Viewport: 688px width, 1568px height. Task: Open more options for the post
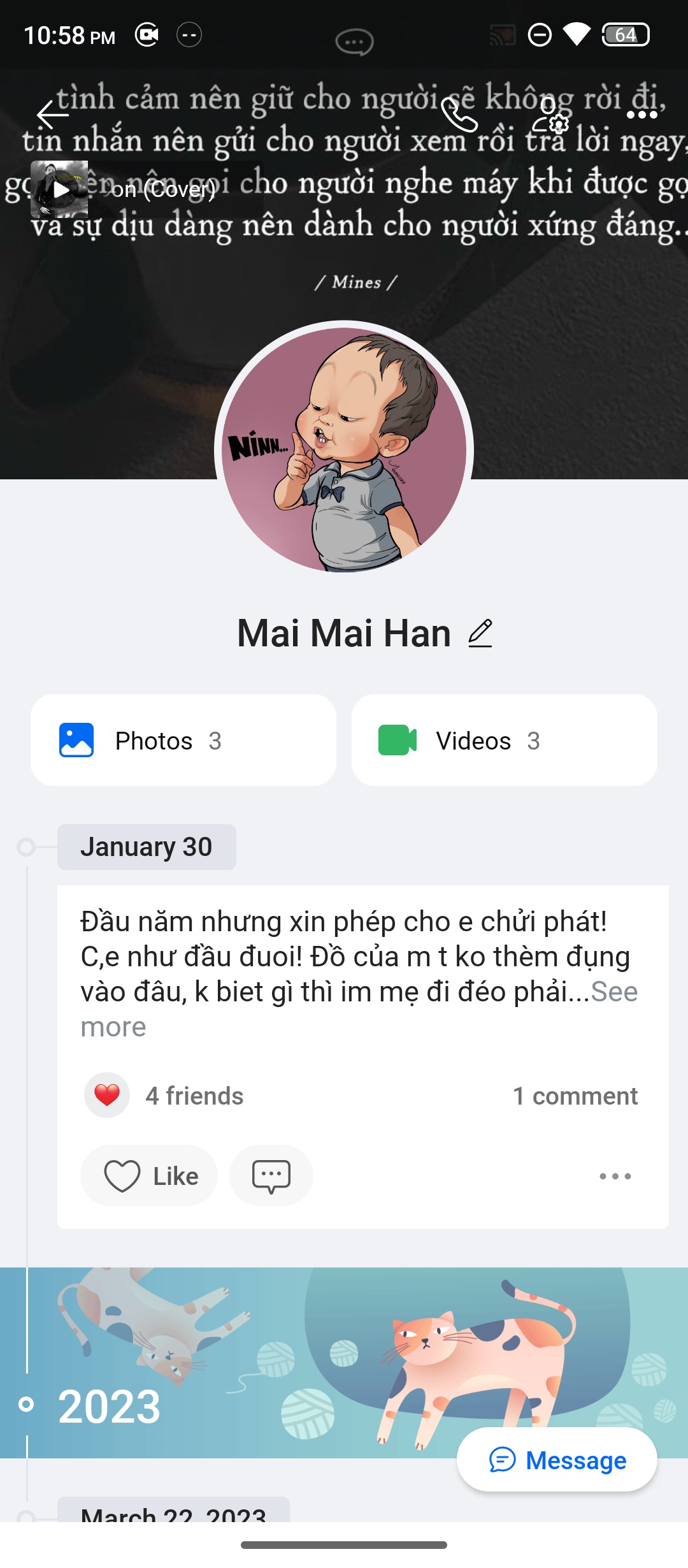[615, 1176]
